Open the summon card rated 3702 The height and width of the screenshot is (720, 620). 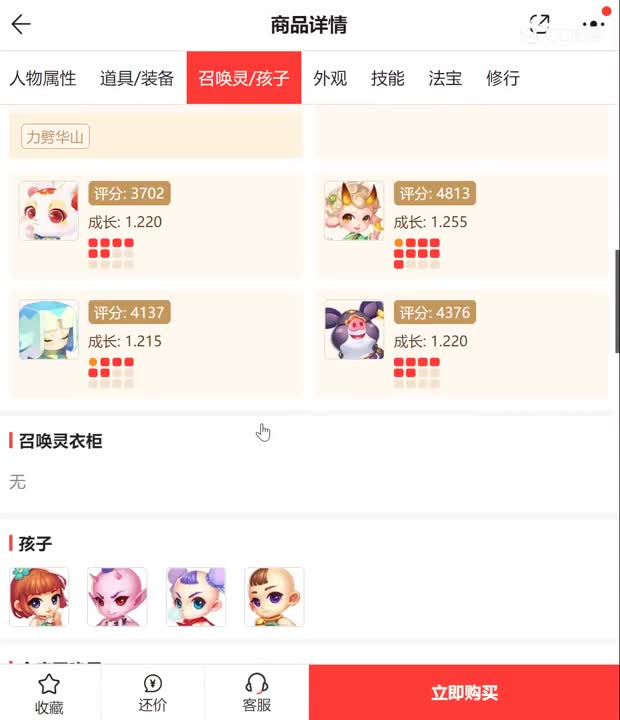(155, 224)
